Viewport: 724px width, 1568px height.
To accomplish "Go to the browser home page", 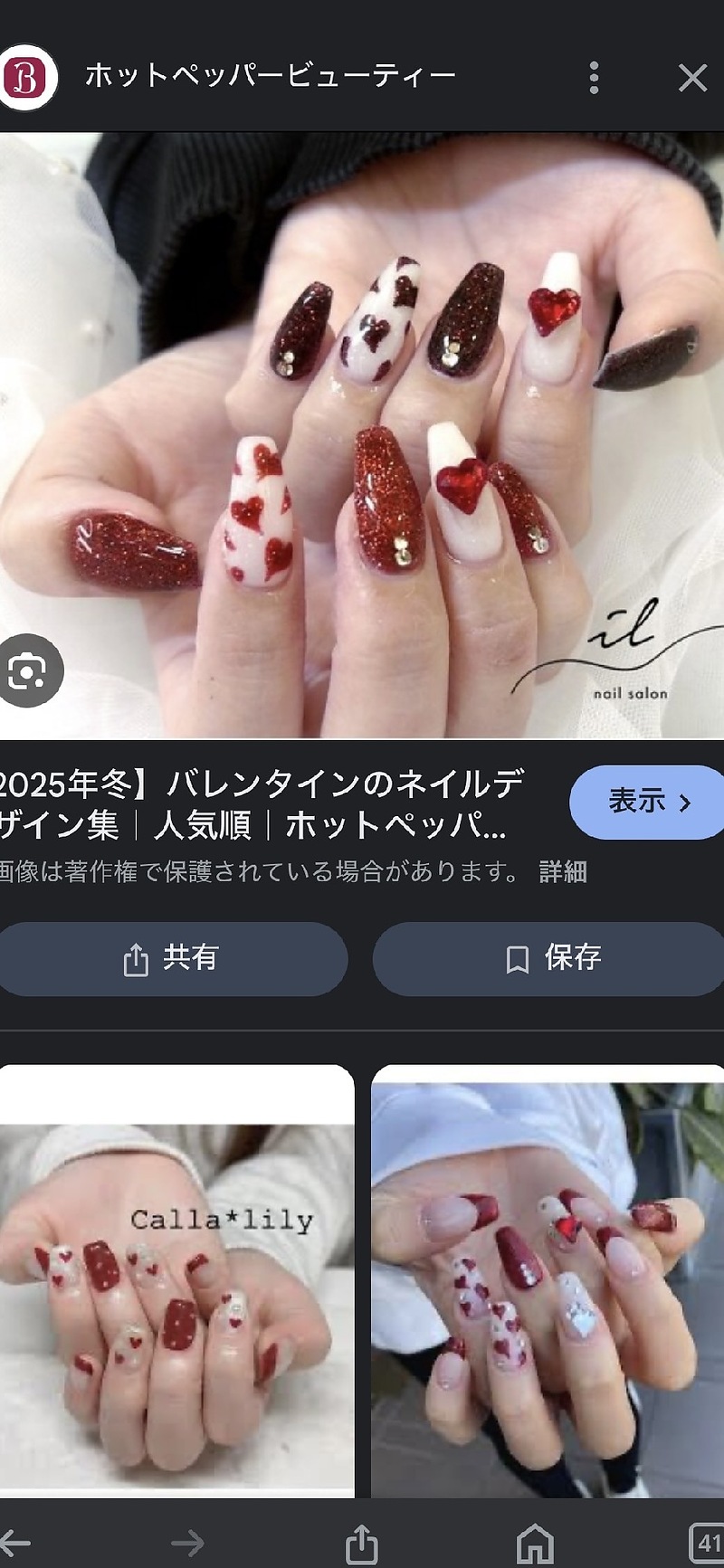I will click(x=535, y=1543).
